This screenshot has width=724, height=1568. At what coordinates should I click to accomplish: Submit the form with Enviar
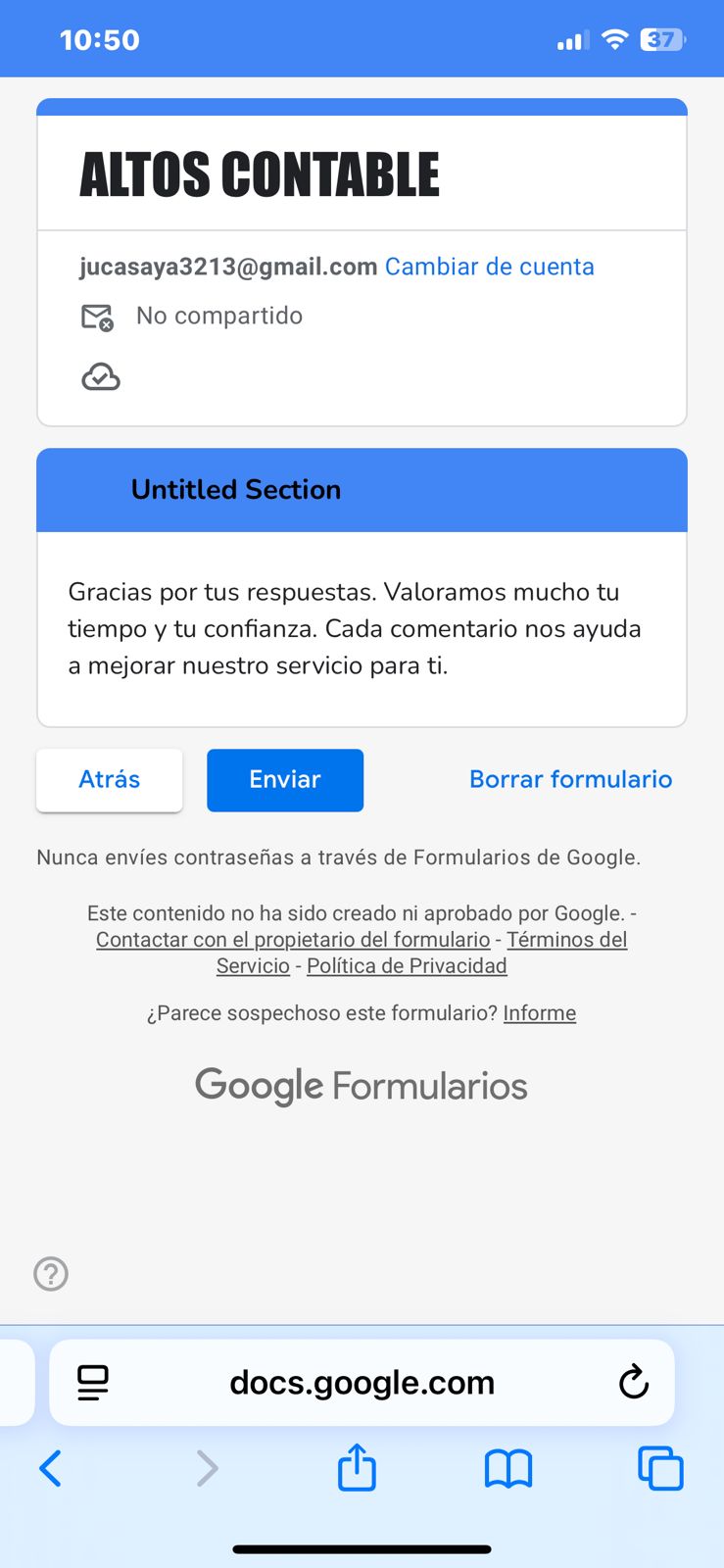point(284,780)
